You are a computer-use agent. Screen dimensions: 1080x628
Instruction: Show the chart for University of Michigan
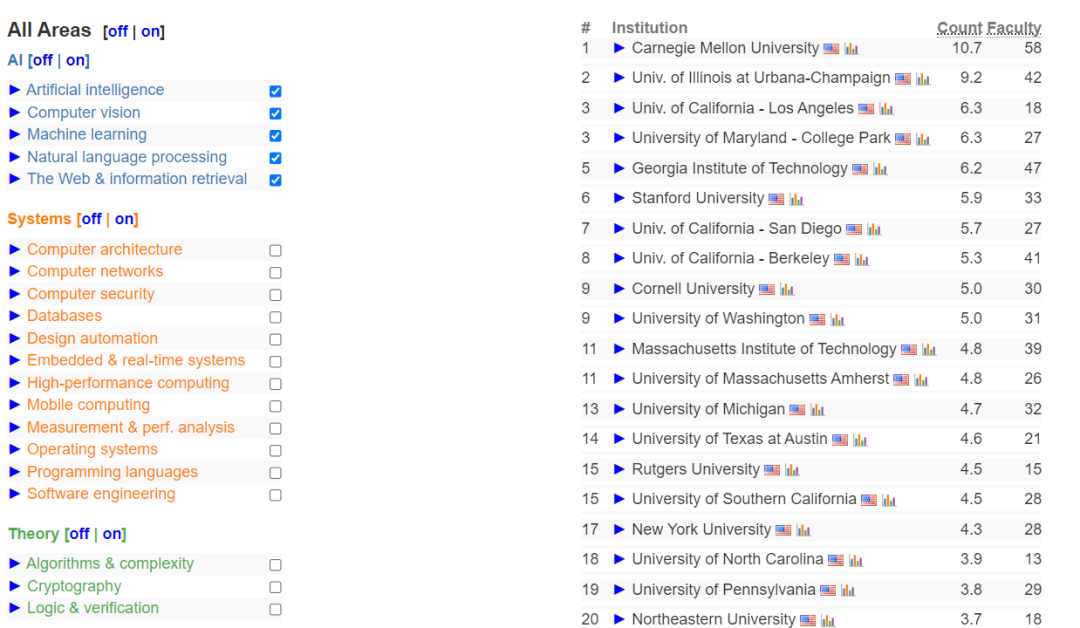817,410
